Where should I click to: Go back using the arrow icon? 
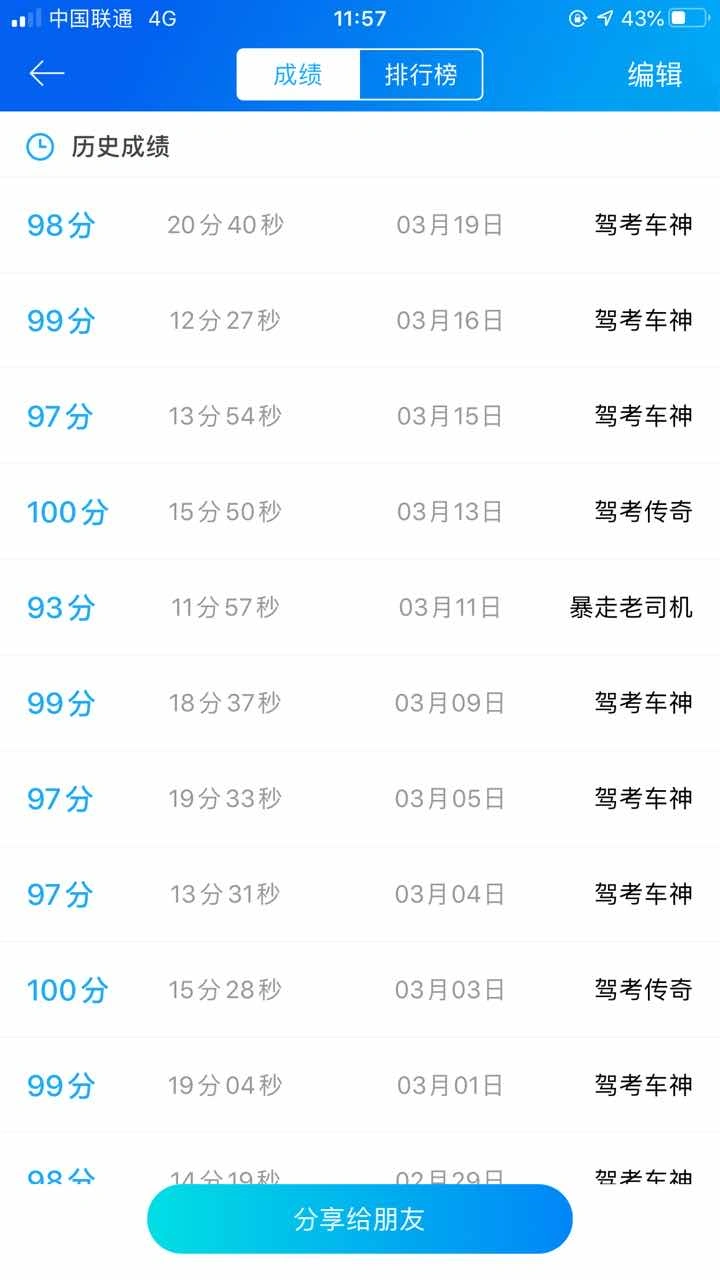pyautogui.click(x=47, y=74)
